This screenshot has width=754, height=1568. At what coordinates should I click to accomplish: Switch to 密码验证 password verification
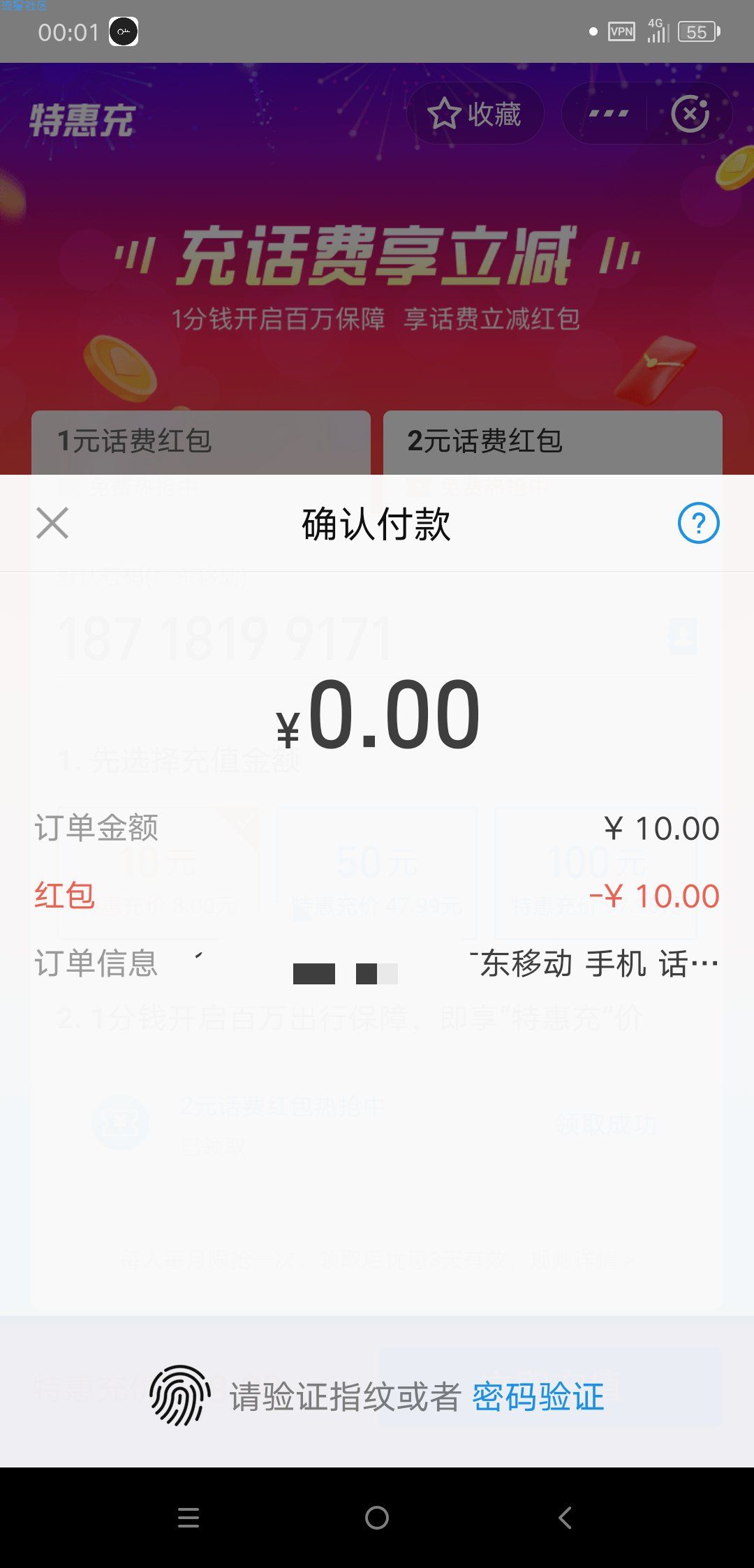tap(538, 1397)
